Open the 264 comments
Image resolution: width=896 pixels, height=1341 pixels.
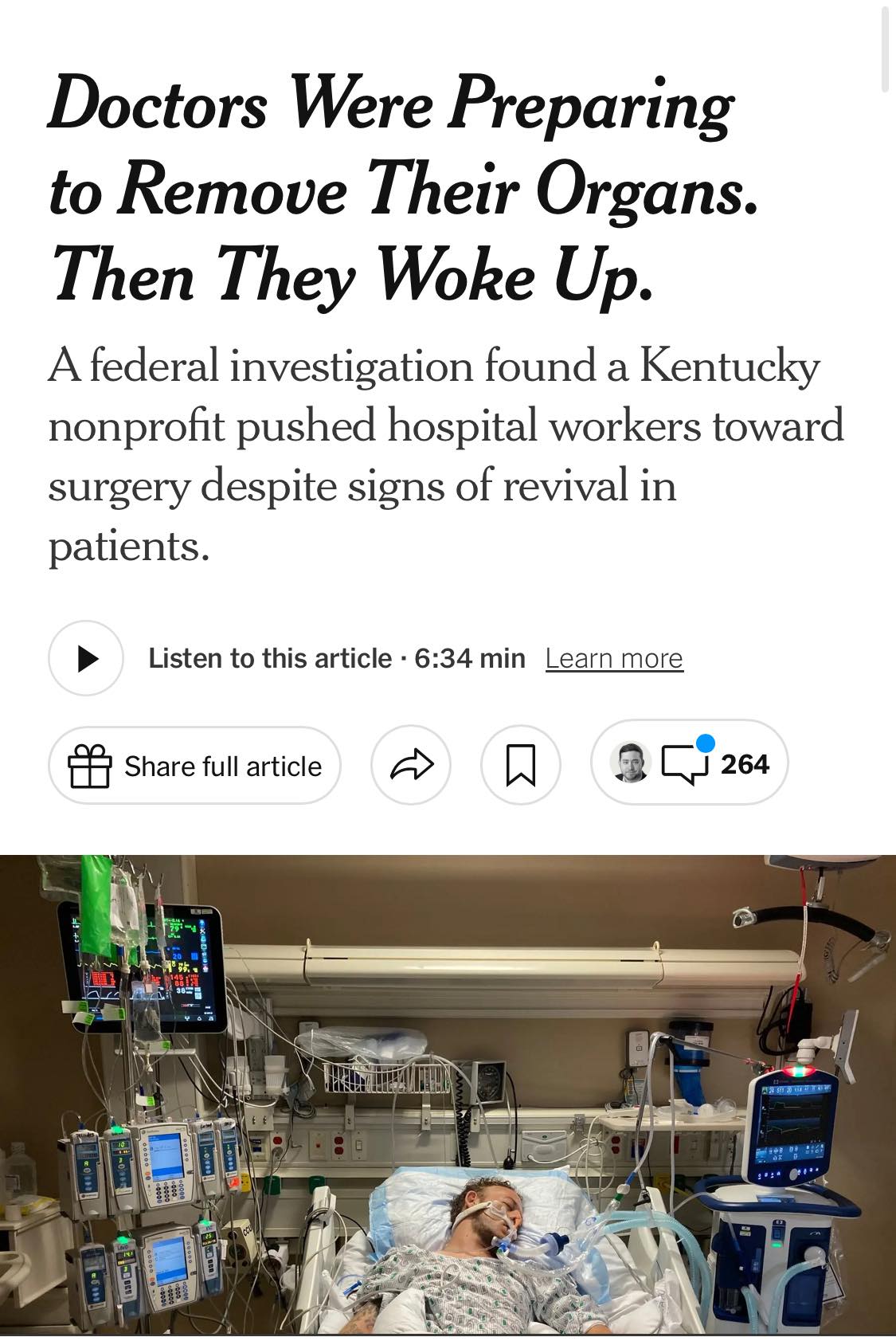(x=690, y=764)
